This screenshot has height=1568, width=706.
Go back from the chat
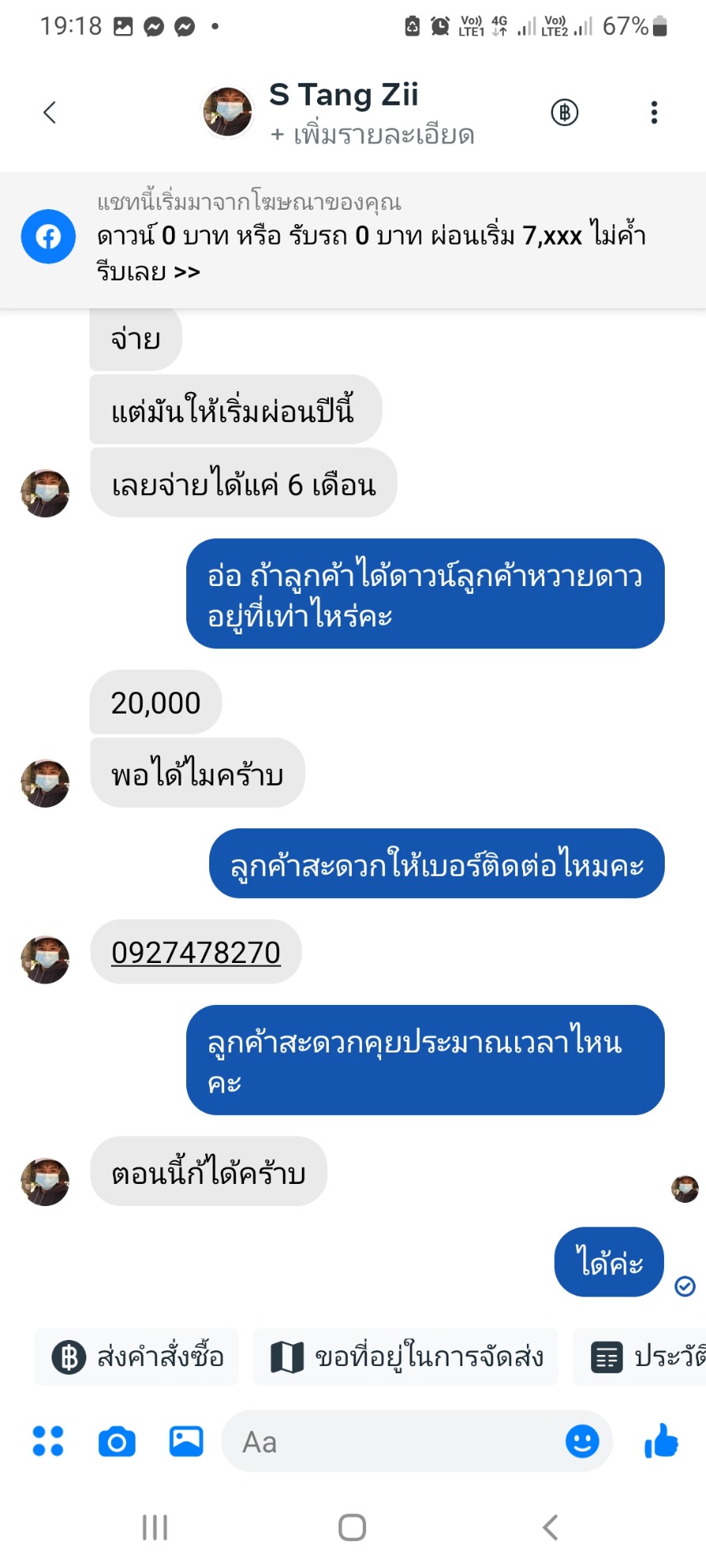point(49,112)
